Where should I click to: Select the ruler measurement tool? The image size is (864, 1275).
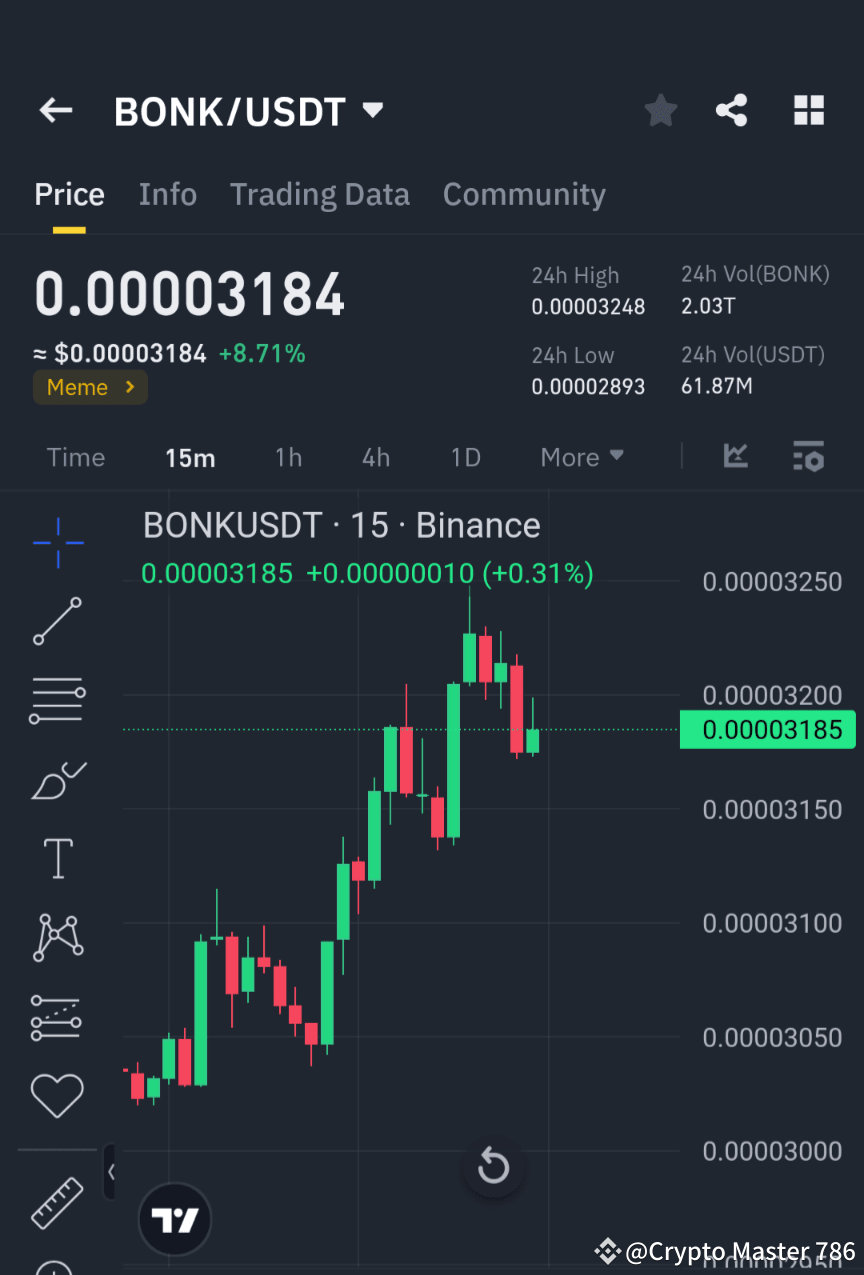[x=57, y=1203]
